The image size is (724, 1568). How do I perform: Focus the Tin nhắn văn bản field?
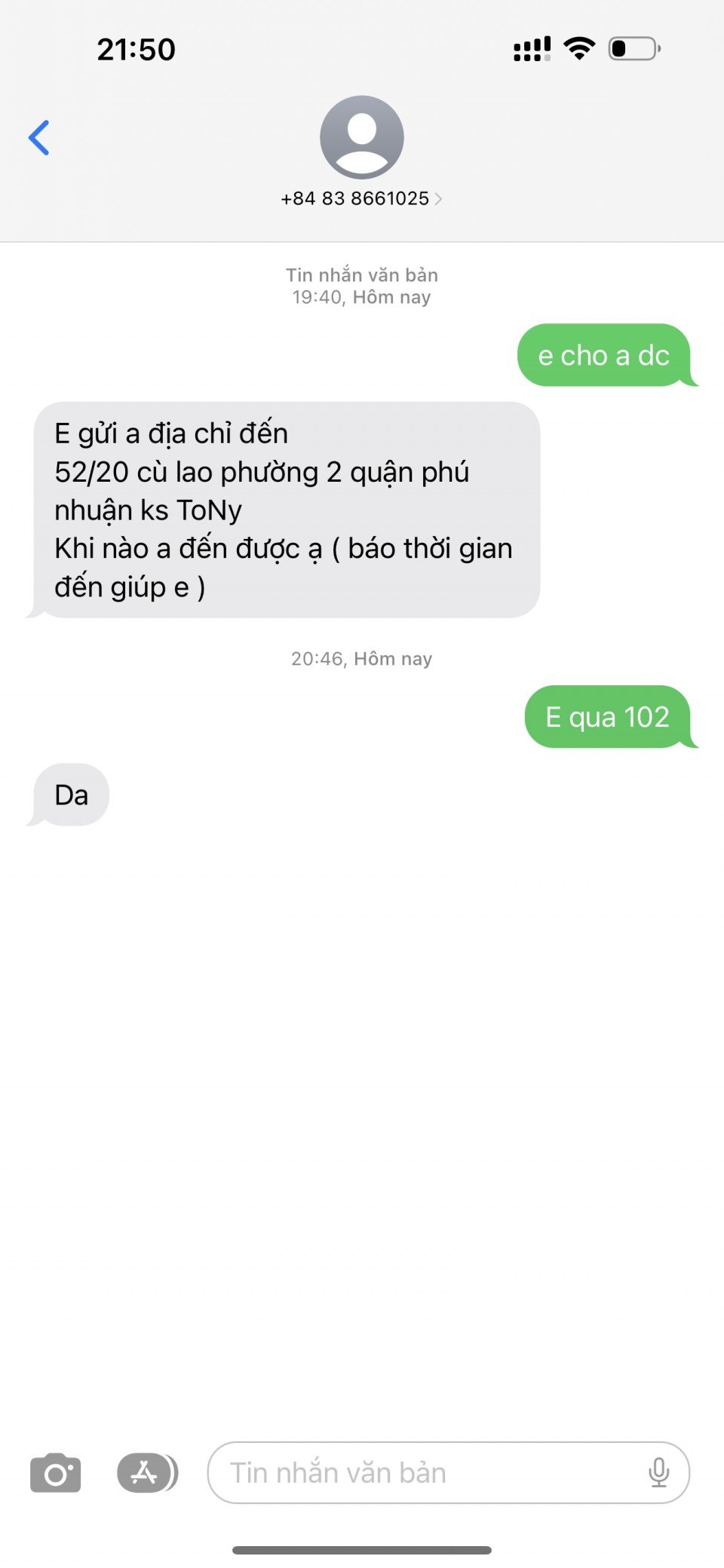[x=422, y=1472]
